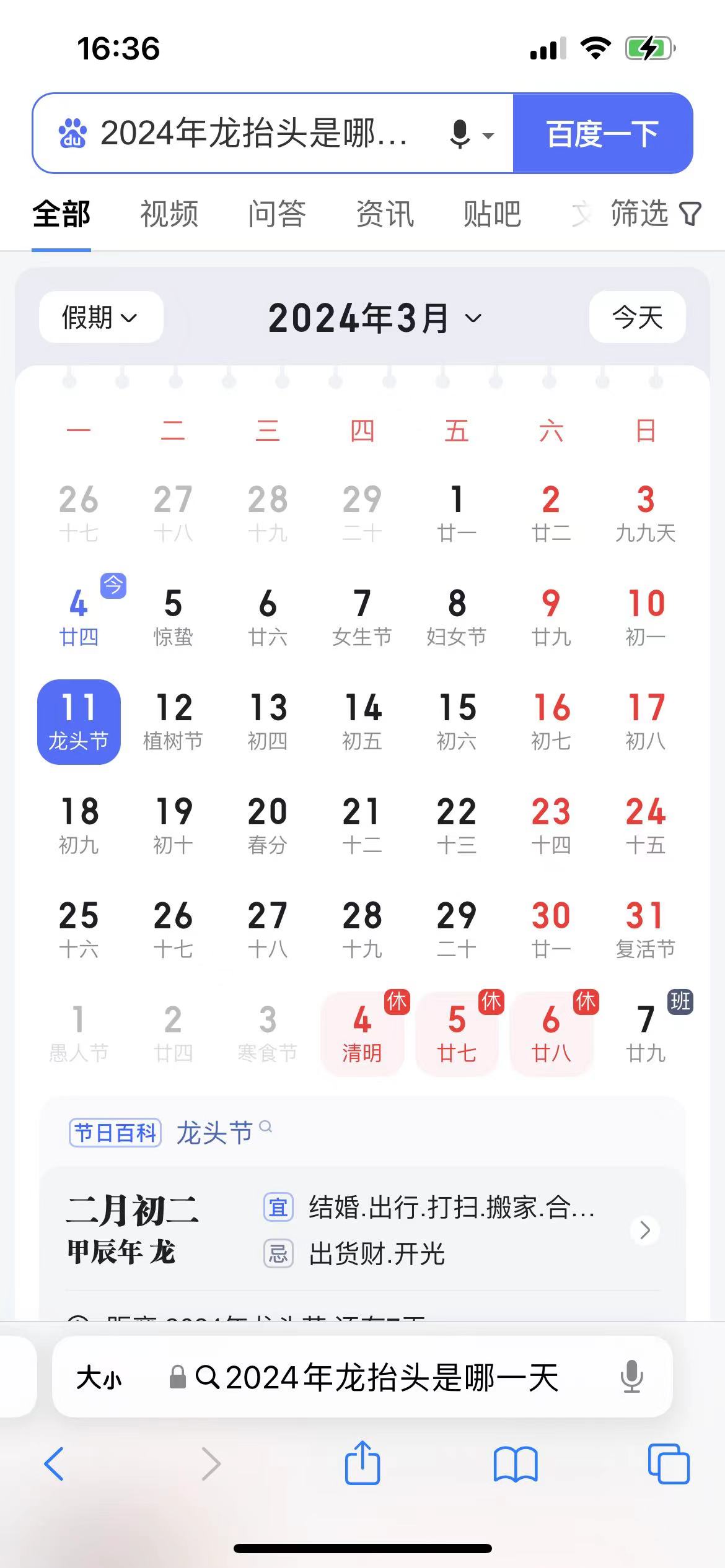Share this page from Safari toolbar
The image size is (725, 1568).
tap(362, 1464)
